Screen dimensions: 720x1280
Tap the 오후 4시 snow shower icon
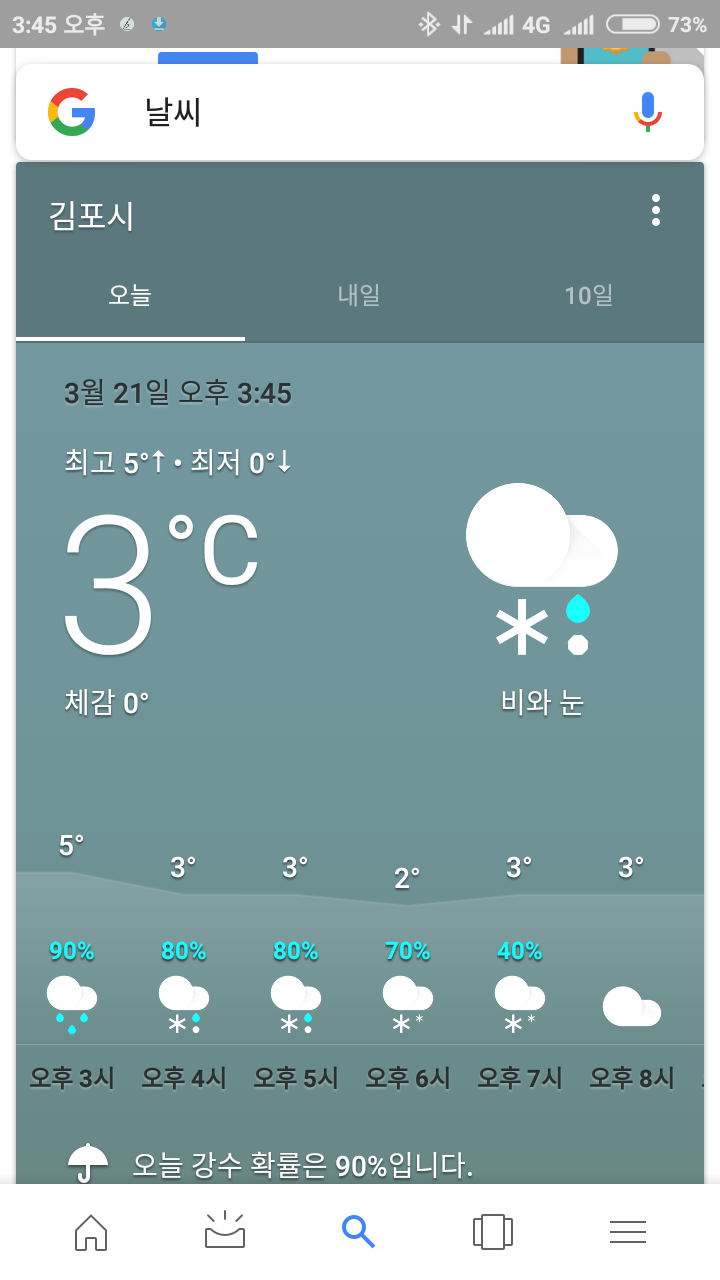(x=183, y=1002)
